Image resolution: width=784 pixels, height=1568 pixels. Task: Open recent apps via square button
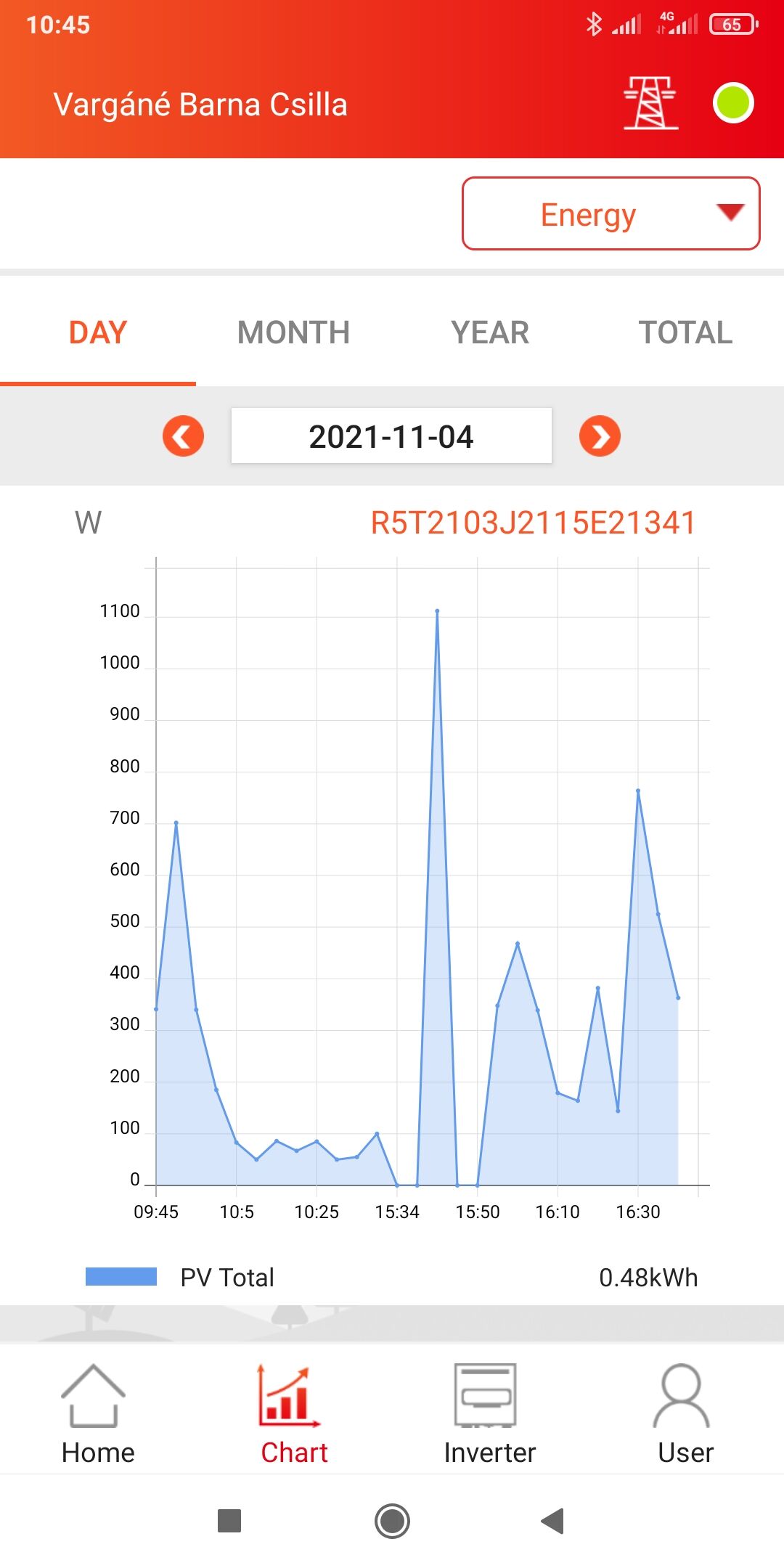tap(229, 1521)
